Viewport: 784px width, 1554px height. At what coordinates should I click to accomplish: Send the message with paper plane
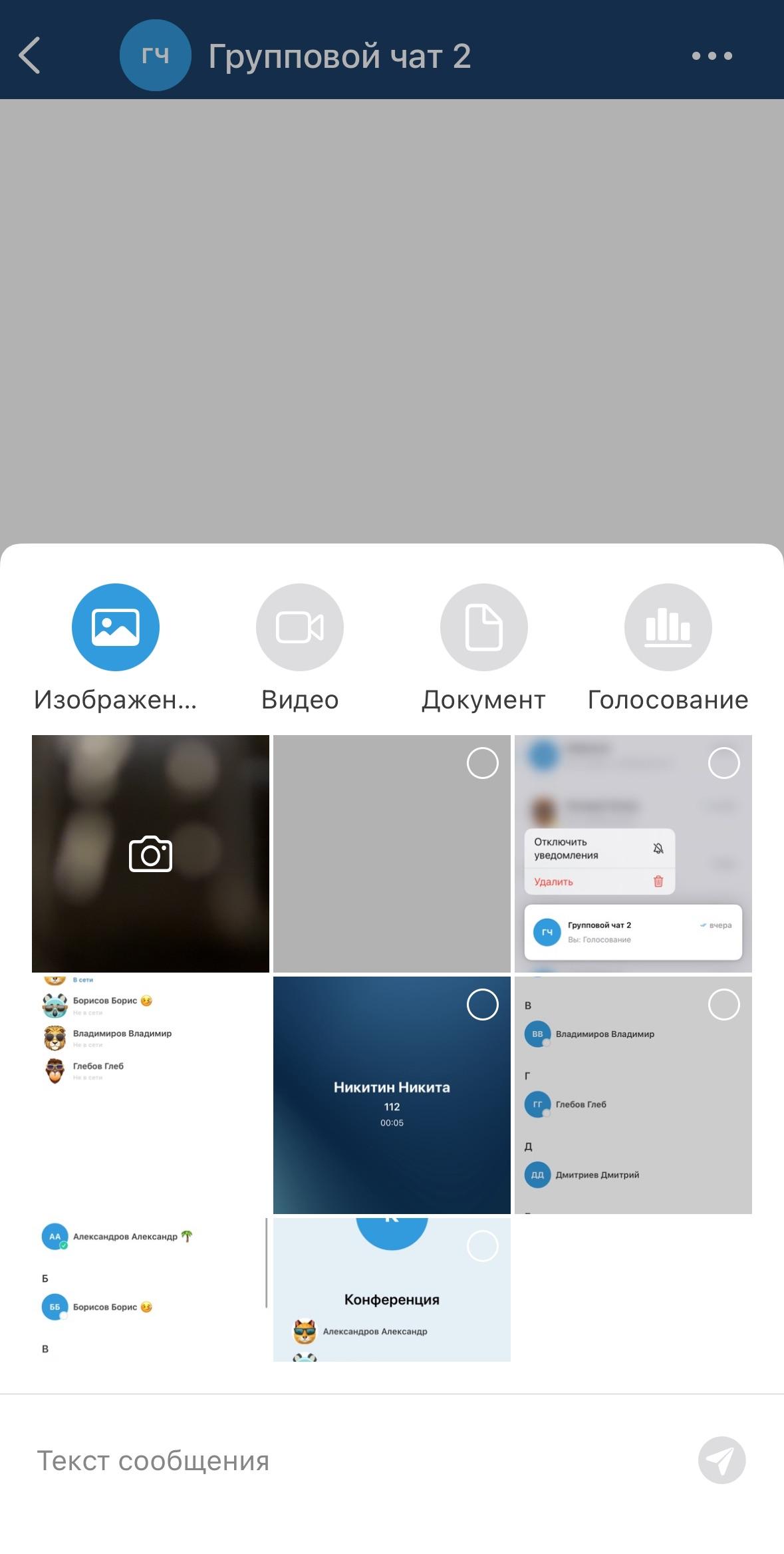click(x=721, y=1461)
